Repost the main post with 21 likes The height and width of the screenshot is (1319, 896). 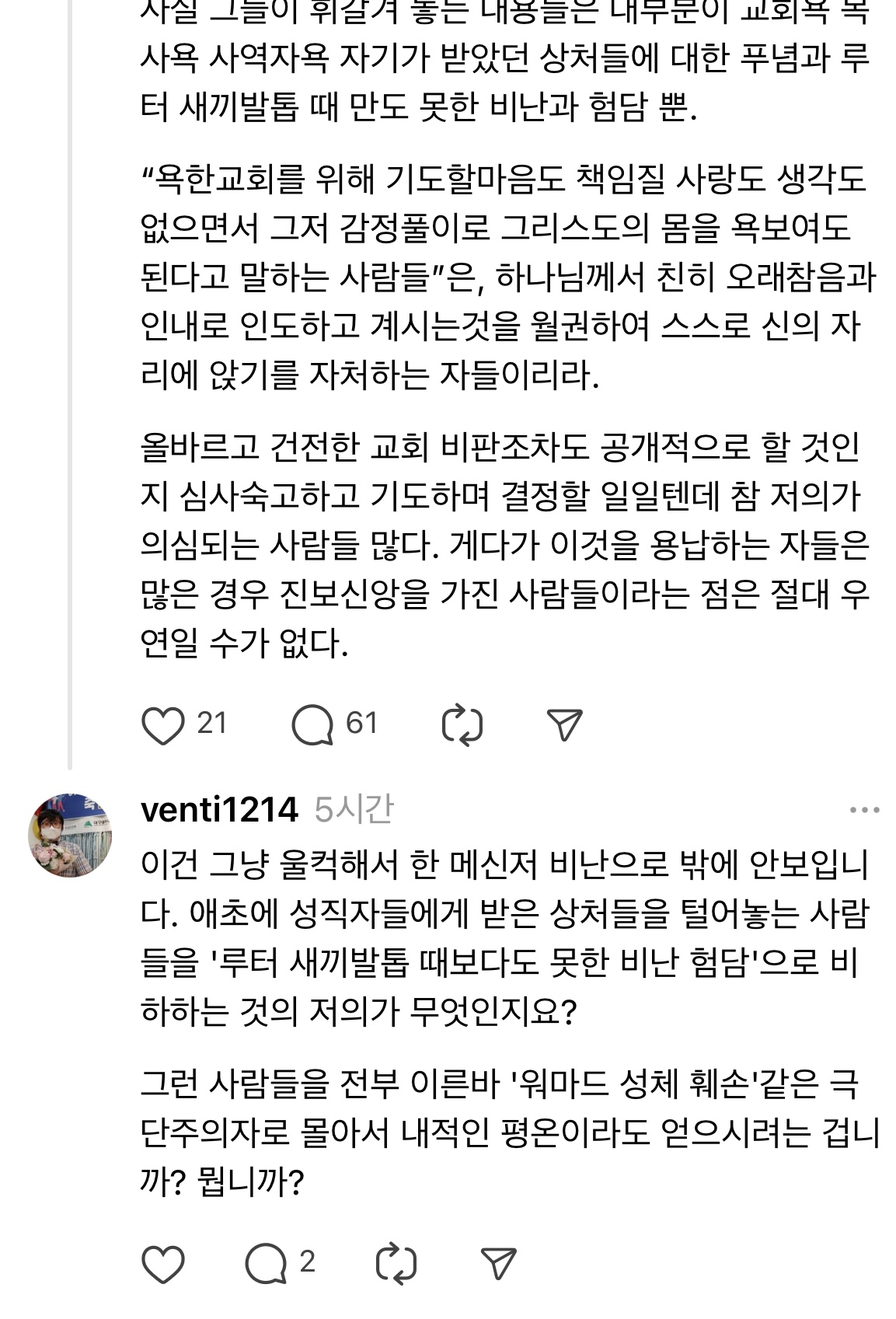coord(462,725)
